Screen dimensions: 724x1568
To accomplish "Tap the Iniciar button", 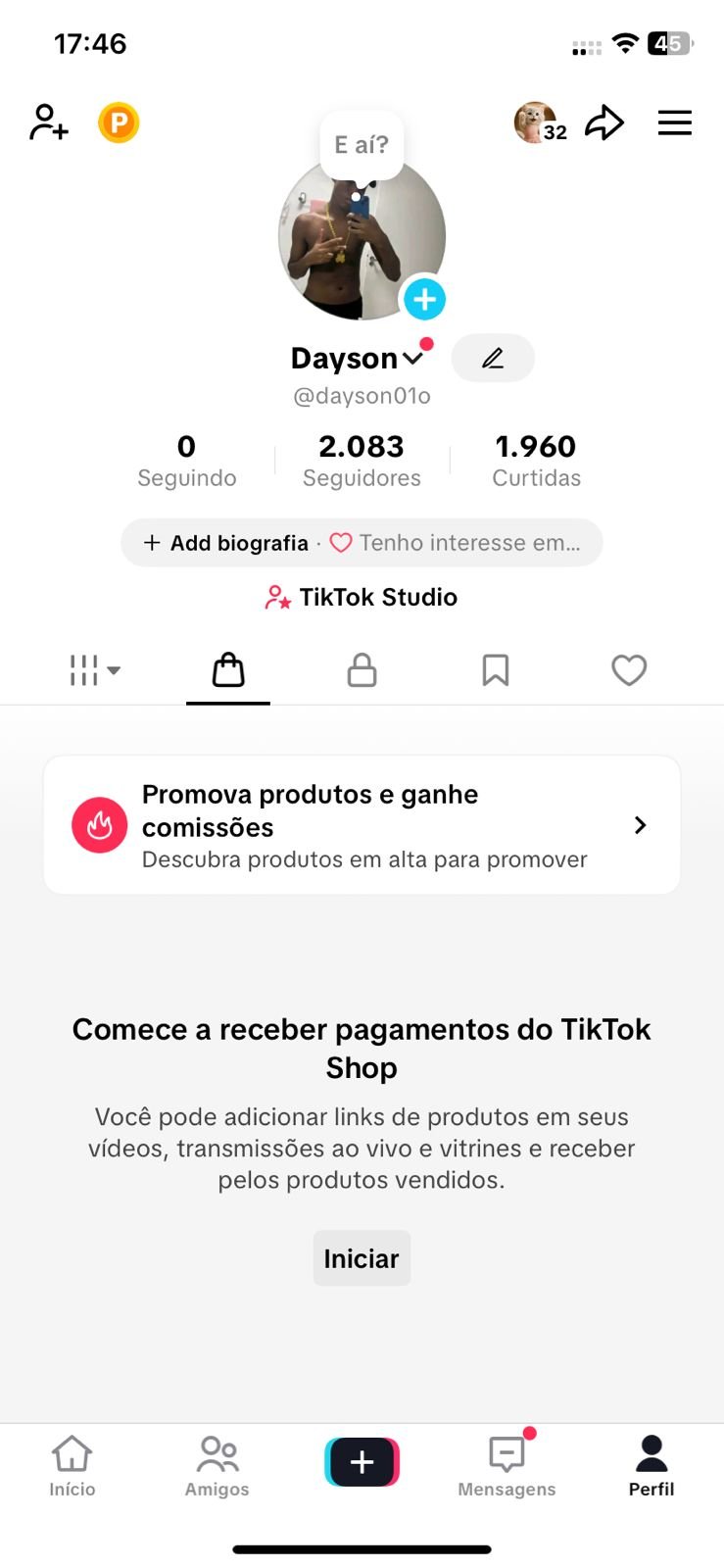I will (362, 1258).
